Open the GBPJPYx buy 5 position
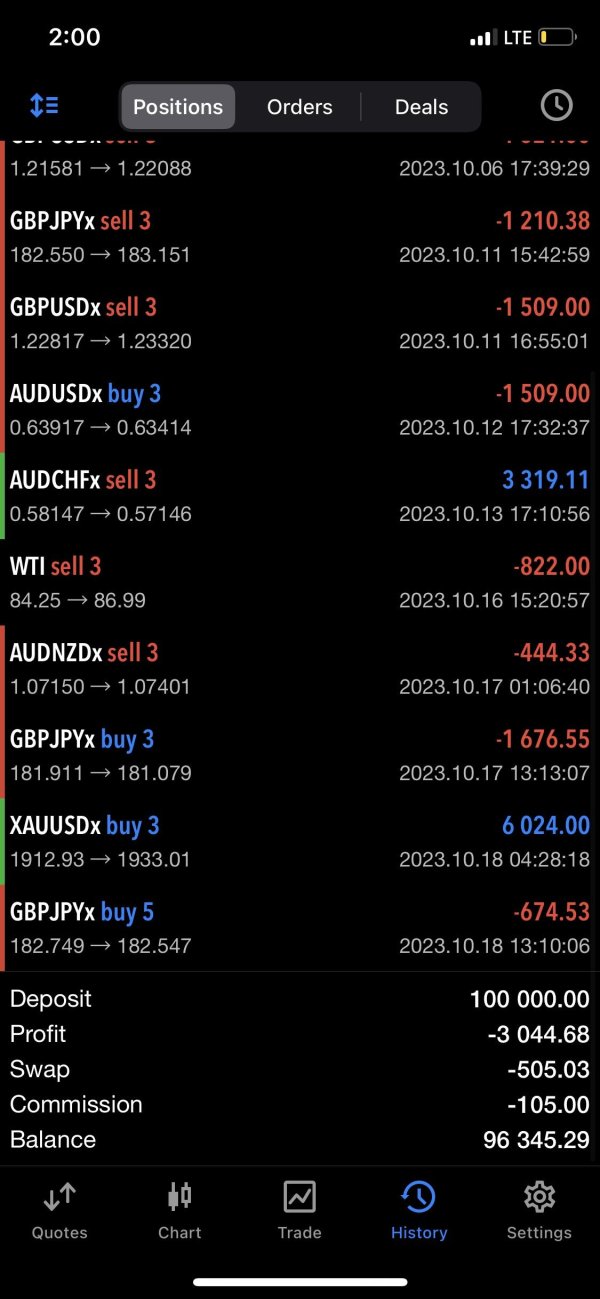Screen dimensions: 600x1299 tap(300, 928)
